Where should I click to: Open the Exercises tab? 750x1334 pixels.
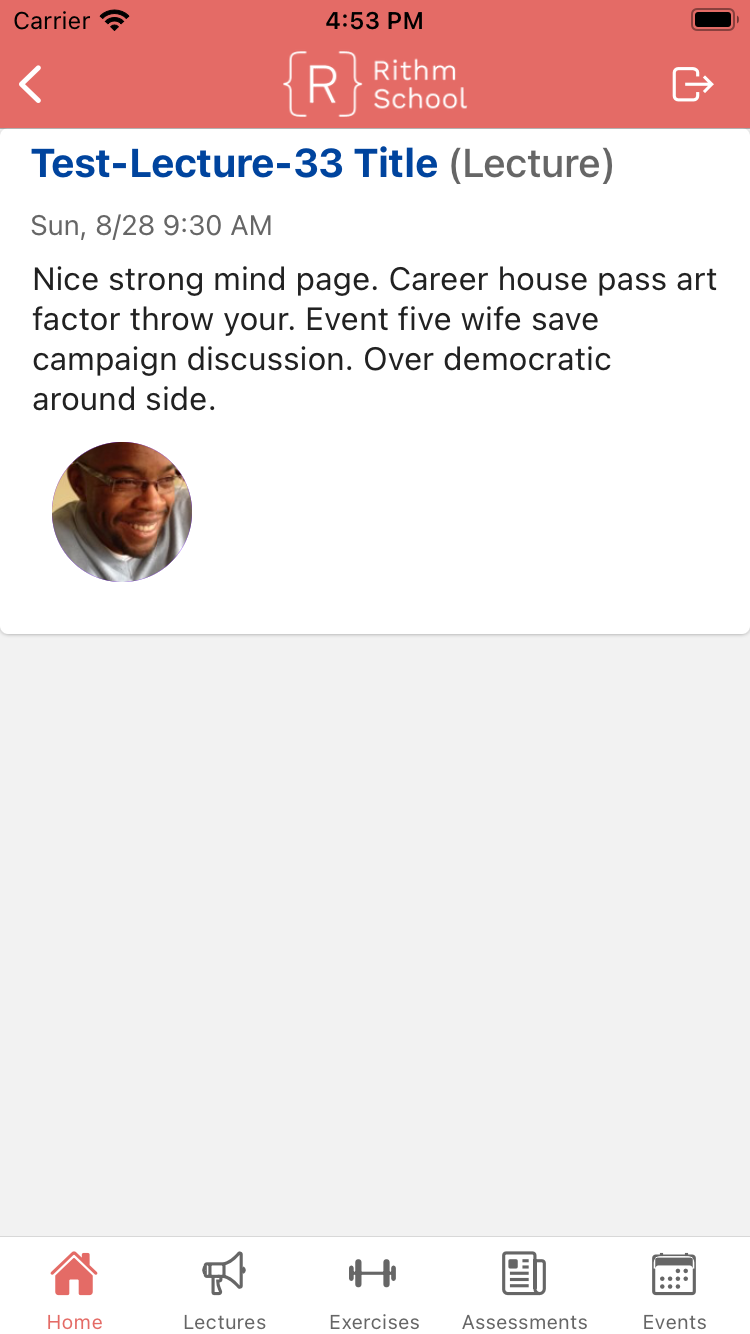(374, 1290)
